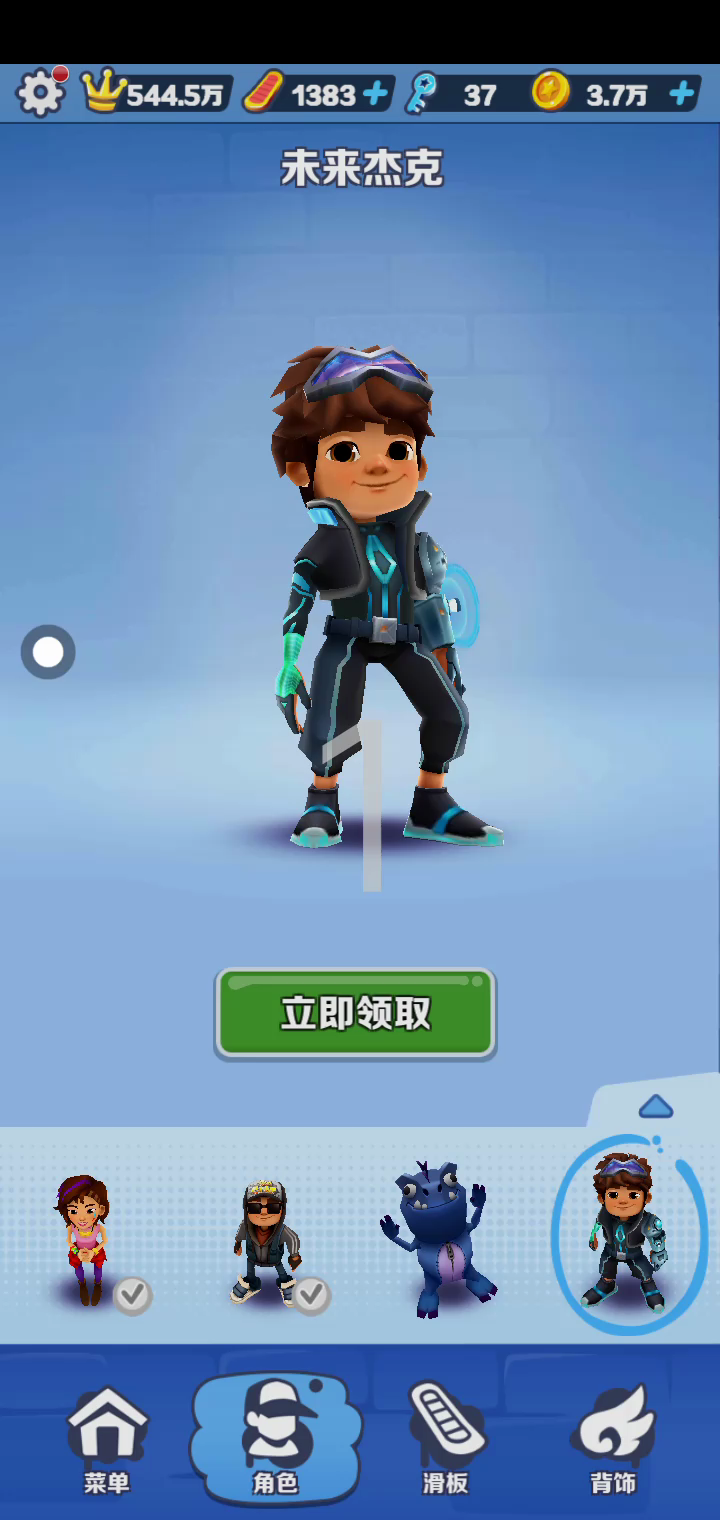
Task: Select the 未来杰克 character thumbnail
Action: pos(628,1234)
